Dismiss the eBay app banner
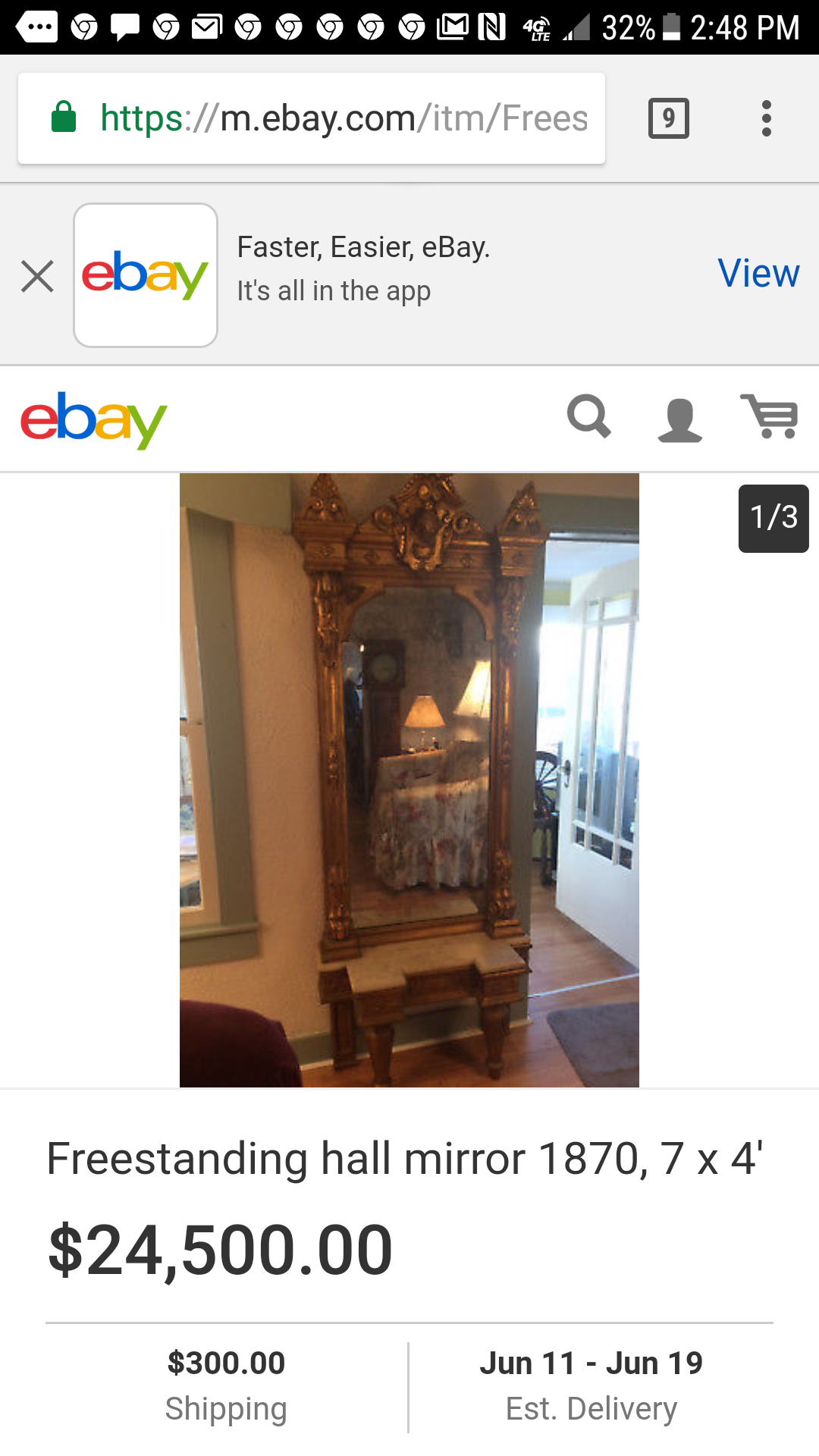 click(x=37, y=276)
